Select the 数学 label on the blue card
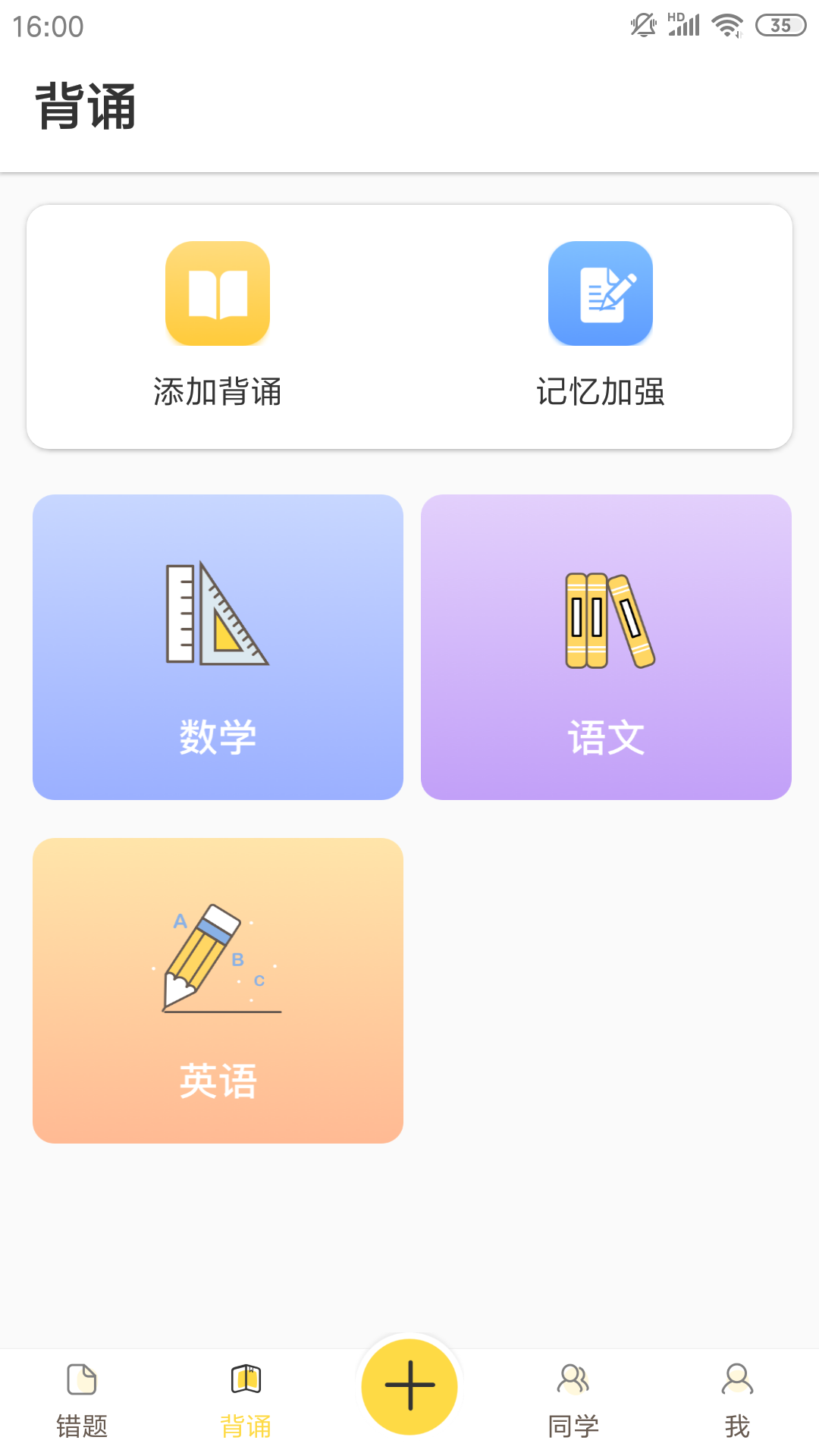 tap(218, 734)
